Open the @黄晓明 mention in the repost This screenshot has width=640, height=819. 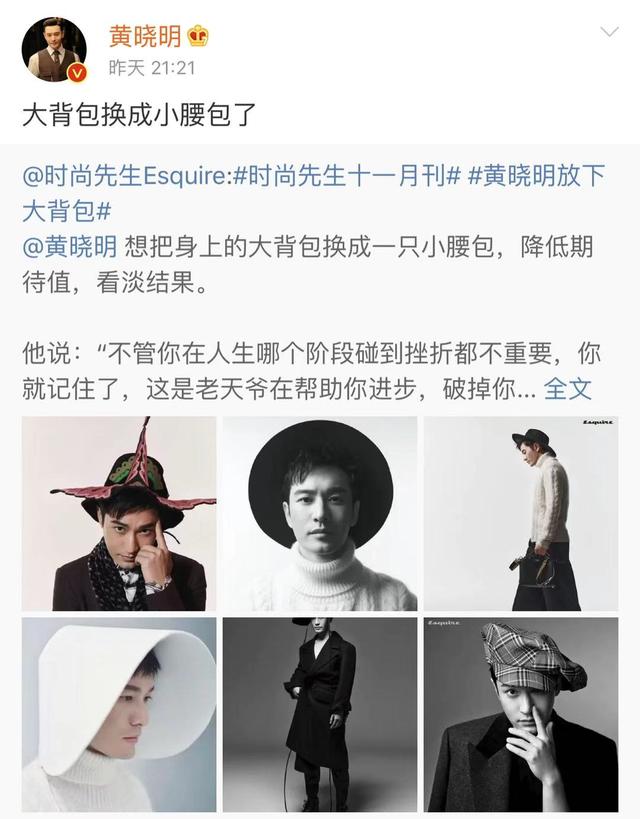[x=70, y=246]
